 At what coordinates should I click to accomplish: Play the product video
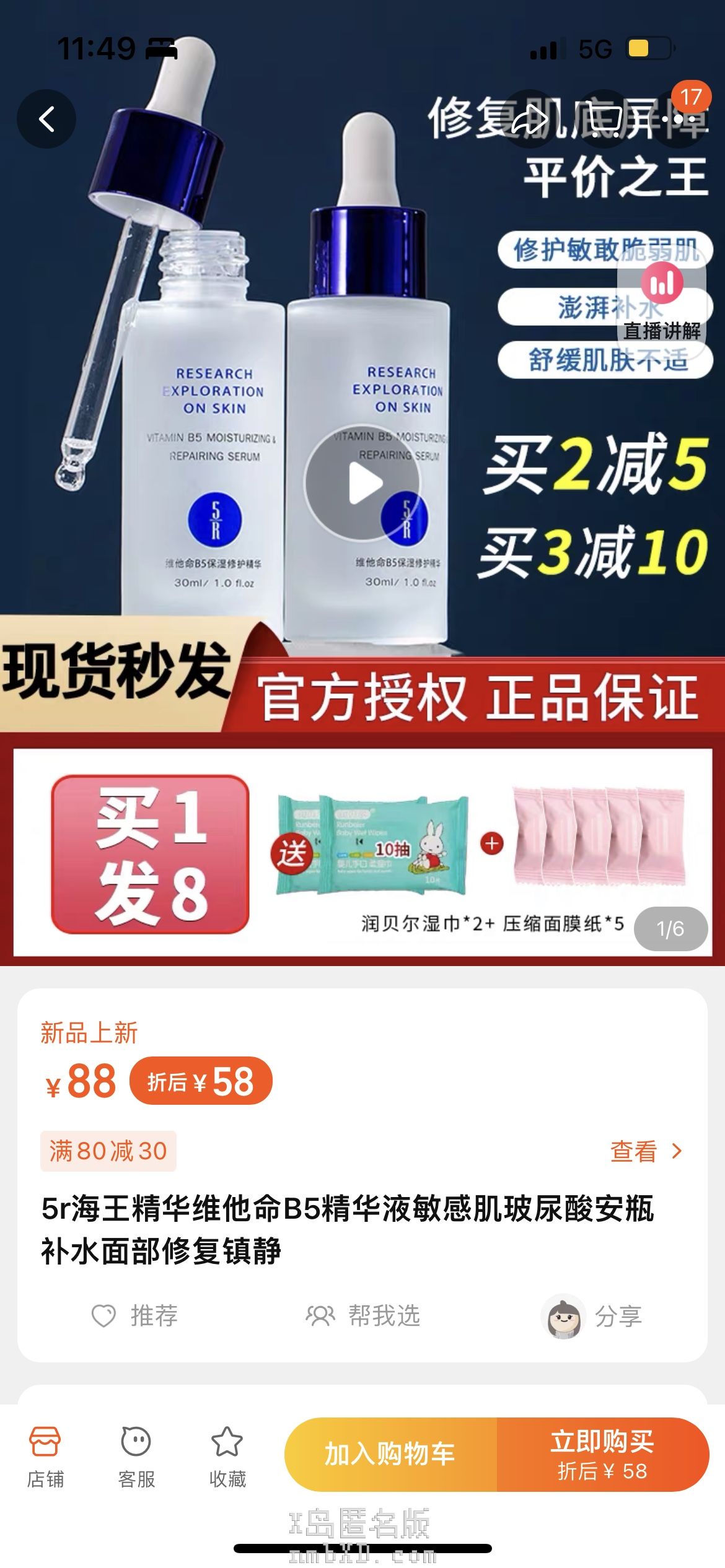[x=362, y=483]
